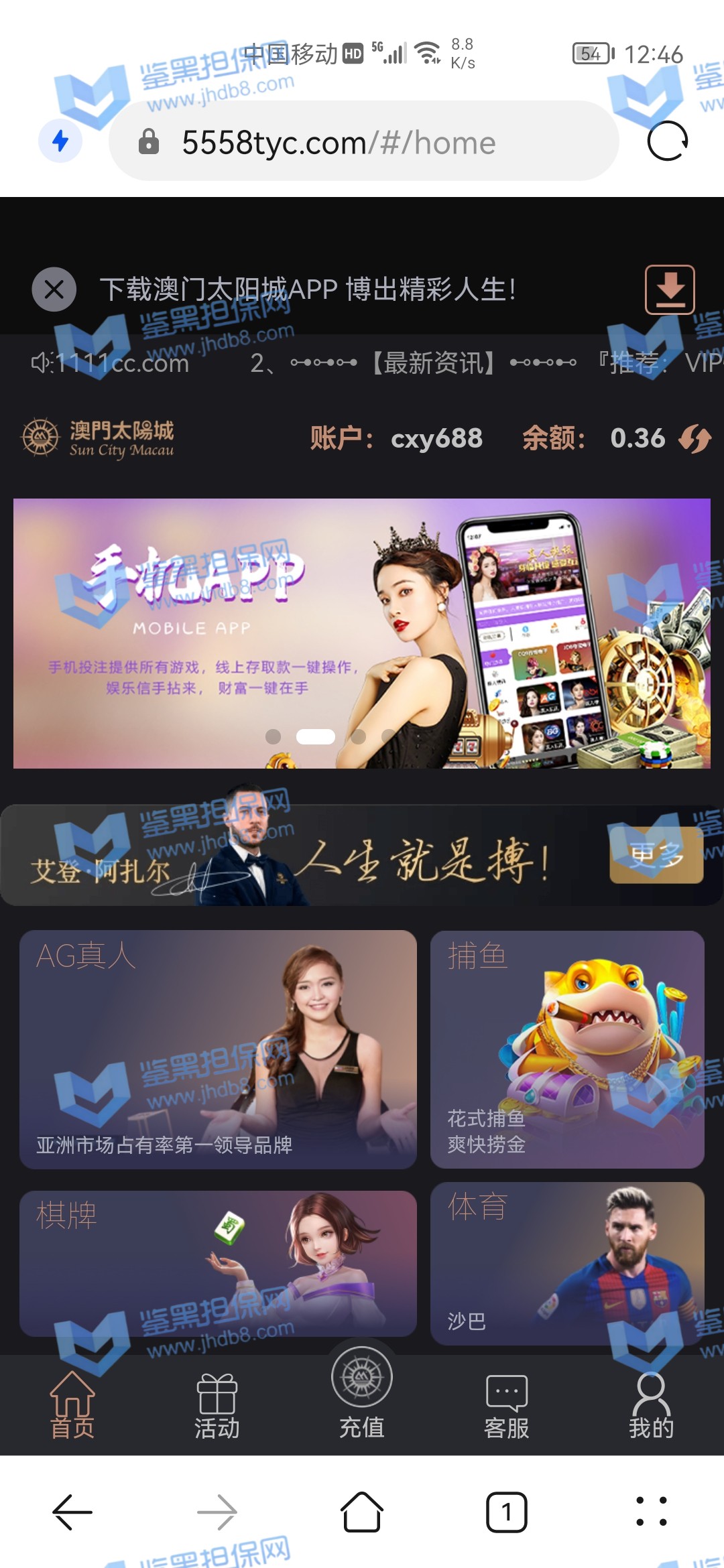Open the browser overflow menu
Viewport: 724px width, 1568px height.
pyautogui.click(x=651, y=1512)
